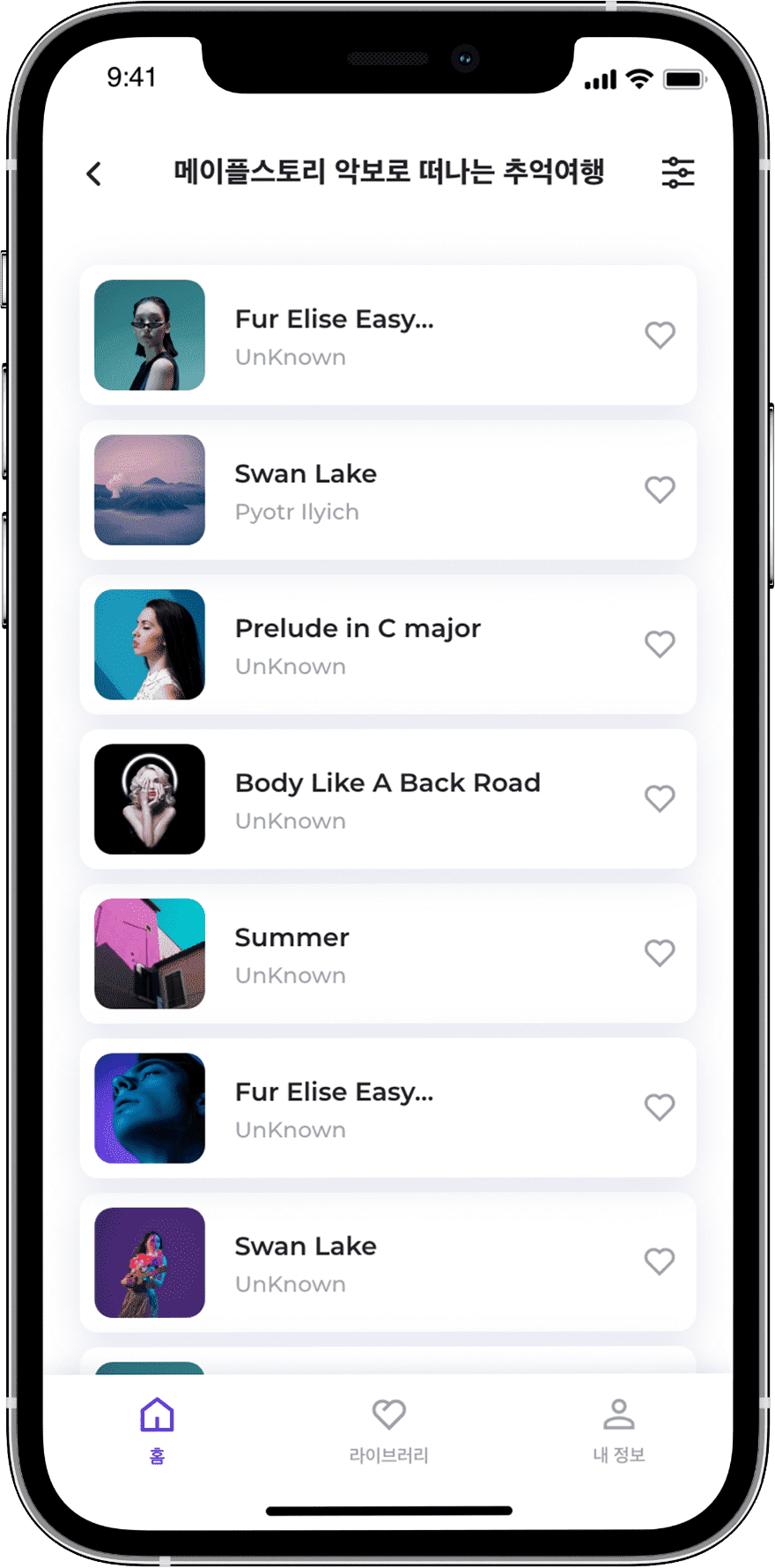Viewport: 775px width, 1568px height.
Task: Switch to the 라이브러리 tab
Action: (x=388, y=1431)
